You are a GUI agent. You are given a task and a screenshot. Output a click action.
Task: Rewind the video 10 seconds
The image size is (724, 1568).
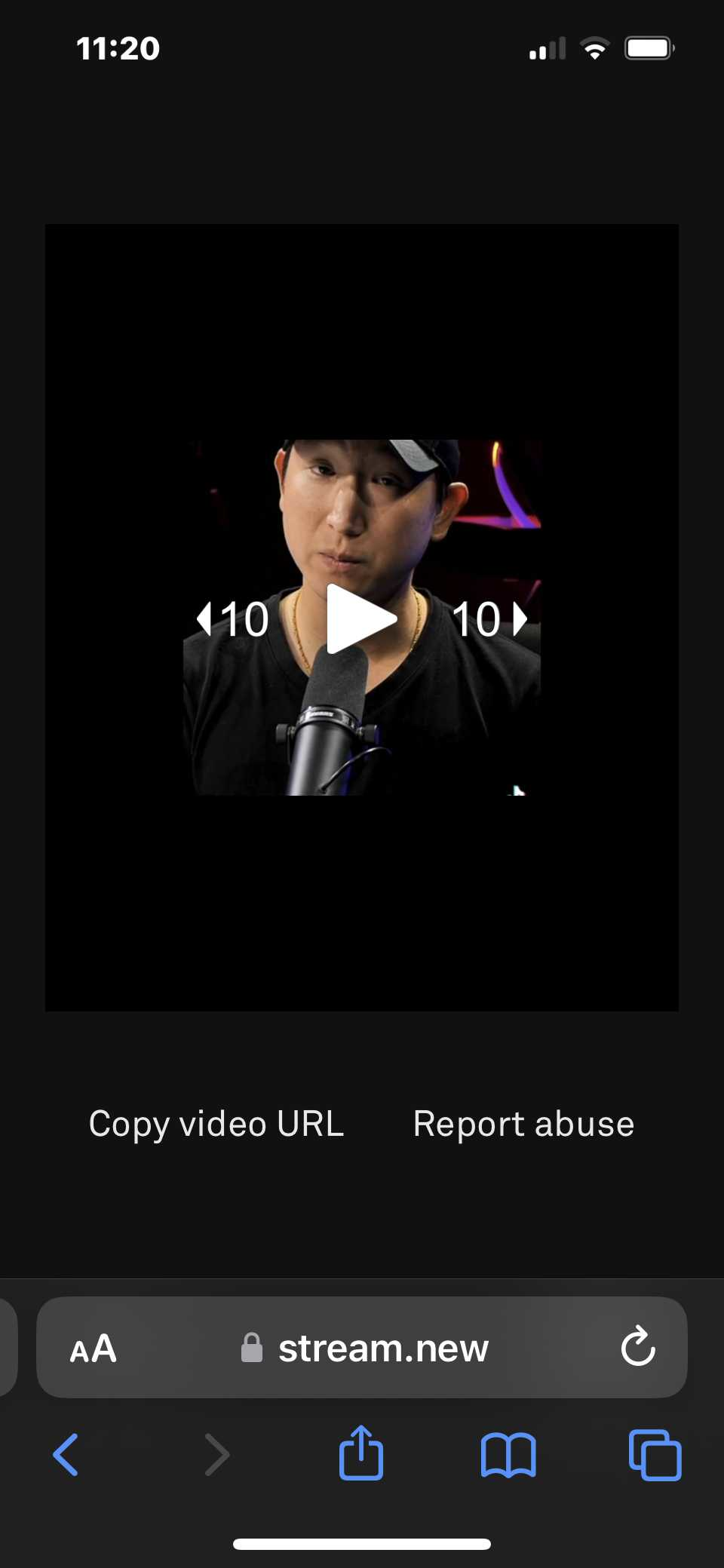click(233, 619)
